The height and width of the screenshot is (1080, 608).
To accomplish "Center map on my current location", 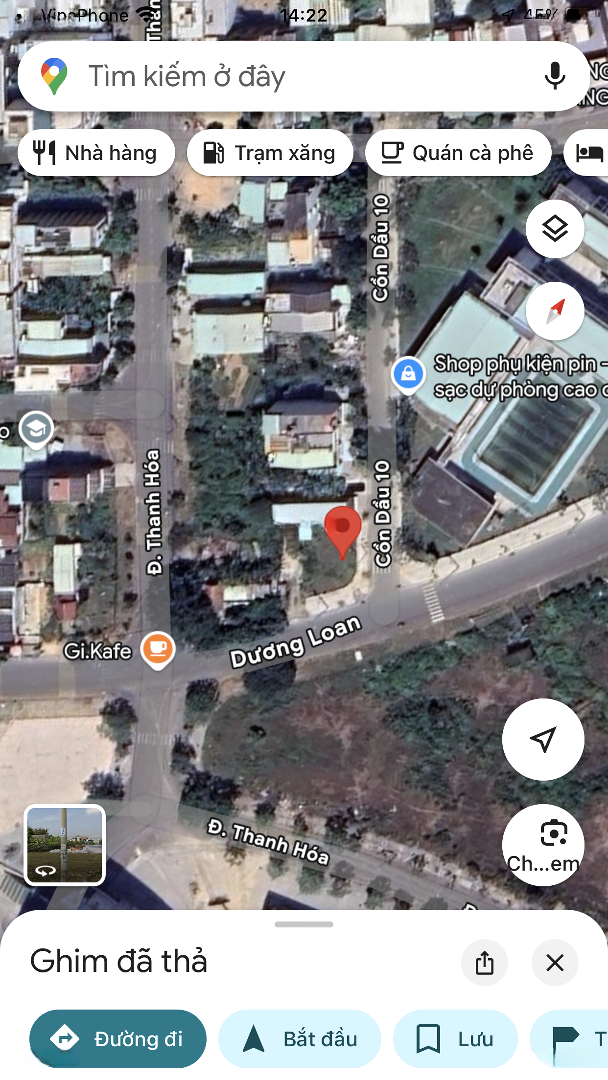I will tap(543, 739).
